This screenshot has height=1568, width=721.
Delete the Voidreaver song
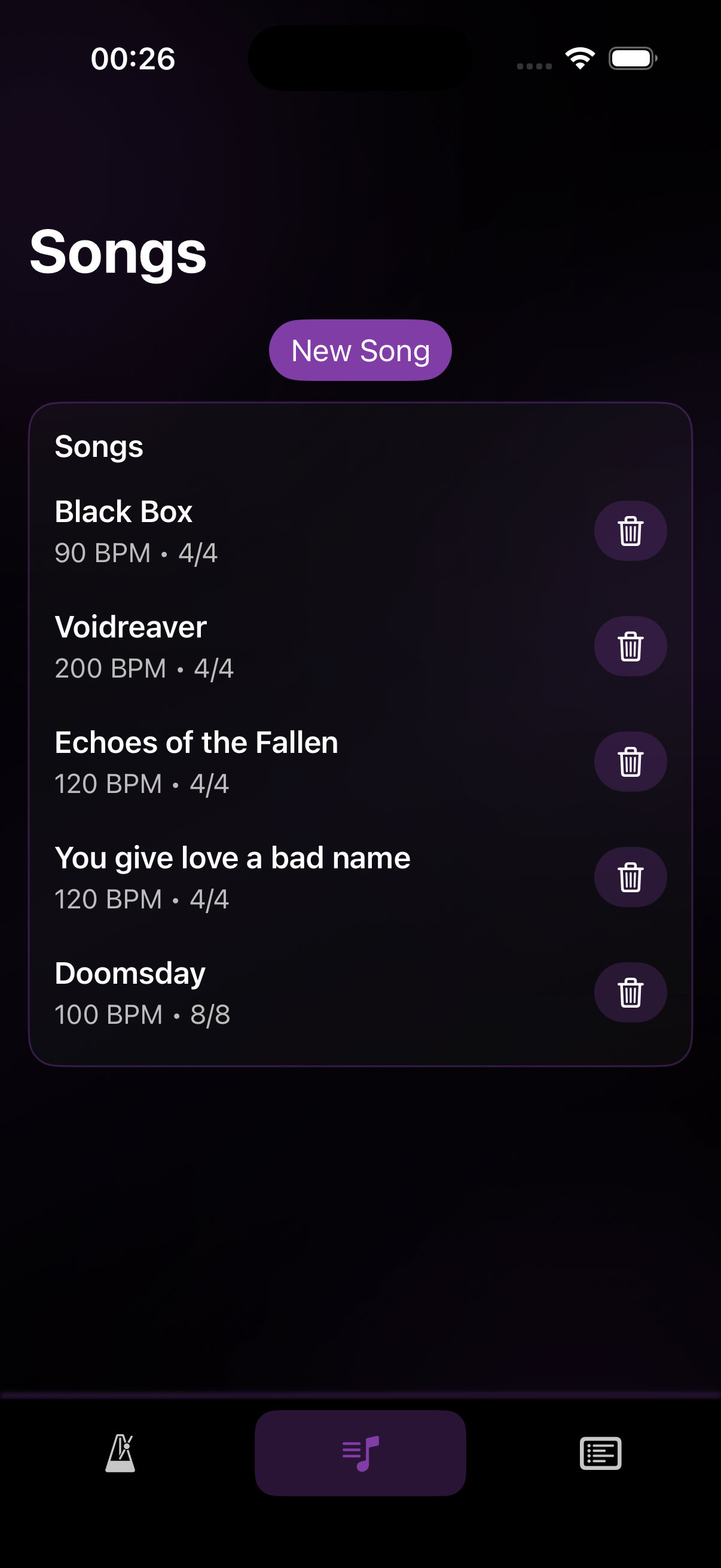[x=630, y=646]
